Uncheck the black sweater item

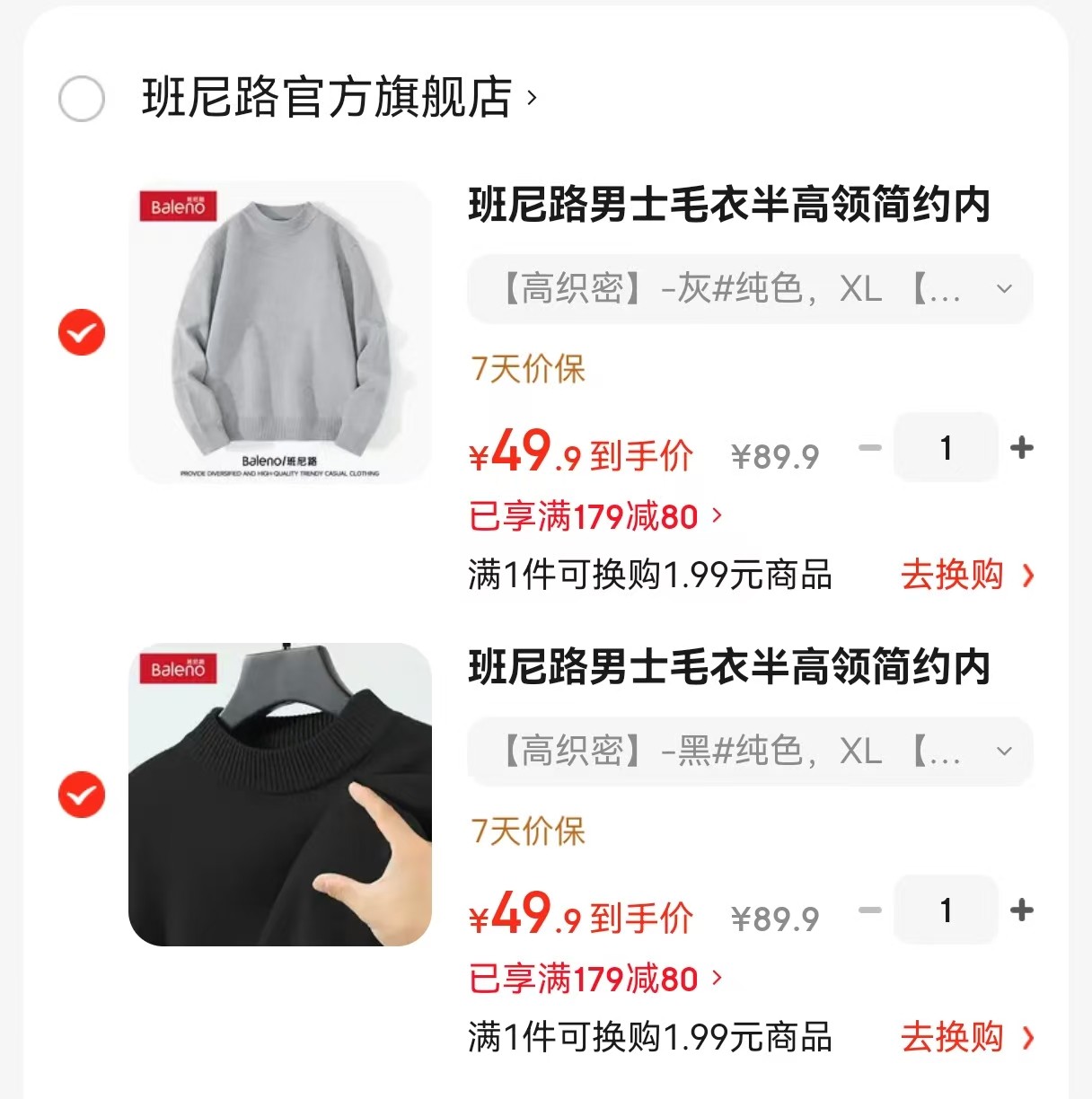(82, 795)
